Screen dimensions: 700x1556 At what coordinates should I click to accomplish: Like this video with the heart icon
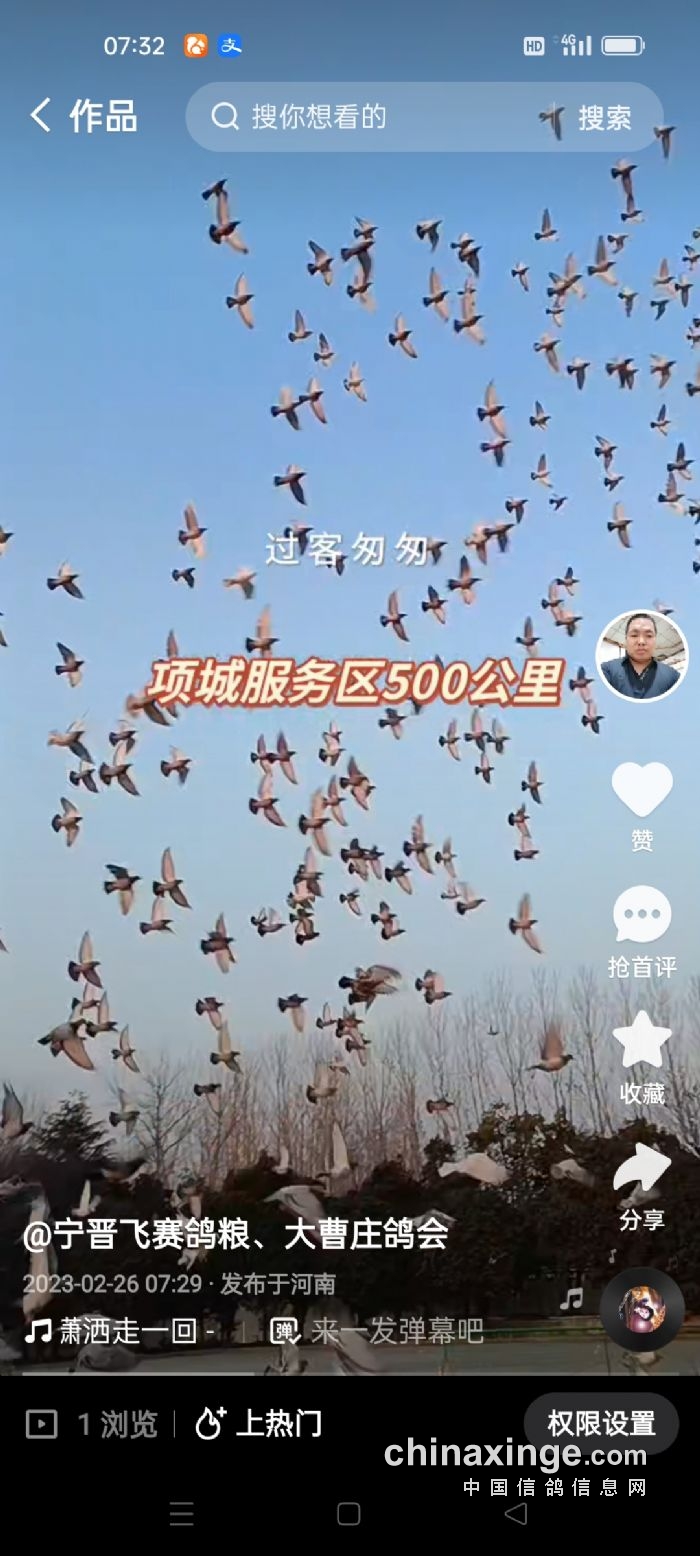click(641, 790)
